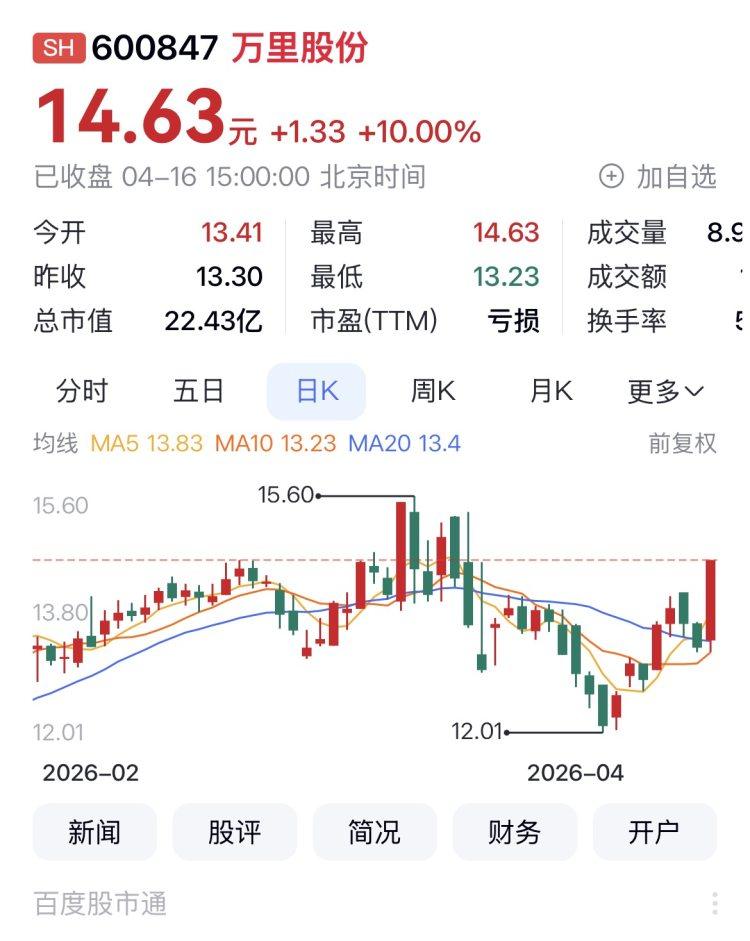Change the 前复权 adjustment setting
This screenshot has height=941, width=750.
point(683,443)
